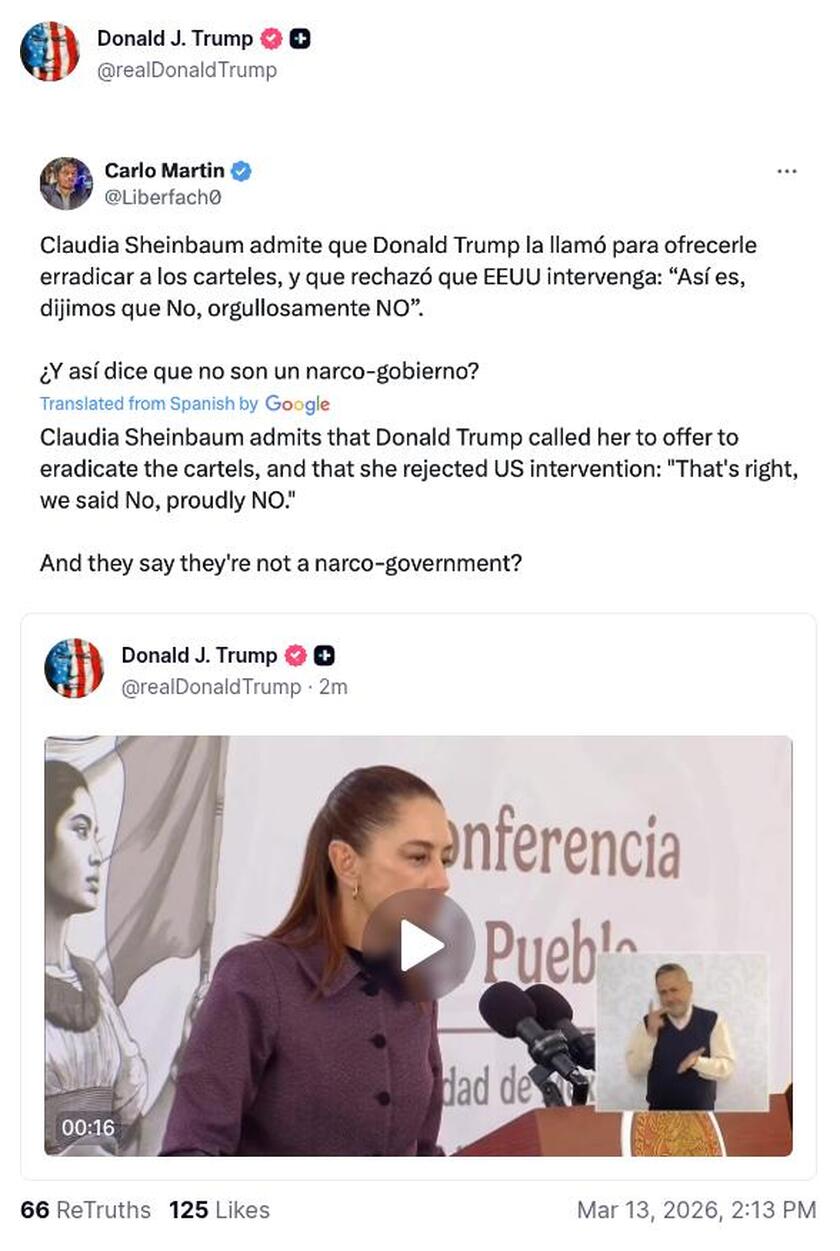View the @Liberfach0 handle profile
Viewport: 840px width, 1251px height.
pyautogui.click(x=163, y=198)
